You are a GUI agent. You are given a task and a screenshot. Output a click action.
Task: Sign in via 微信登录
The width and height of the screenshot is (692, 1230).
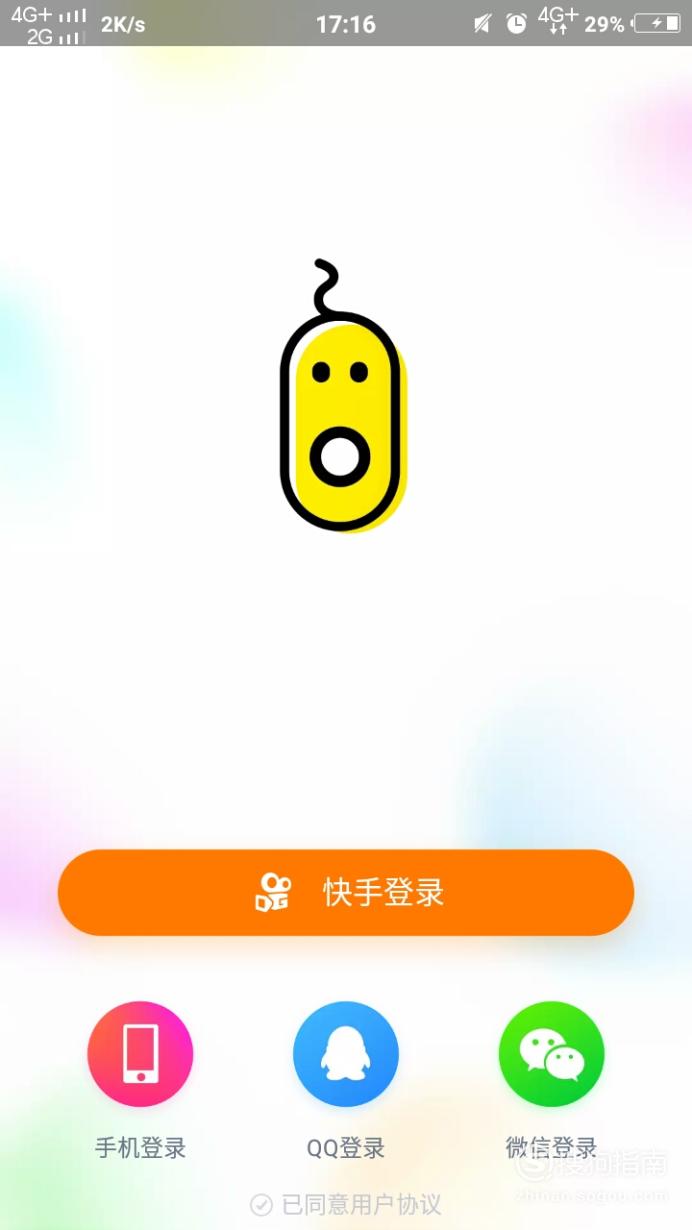click(x=552, y=1054)
